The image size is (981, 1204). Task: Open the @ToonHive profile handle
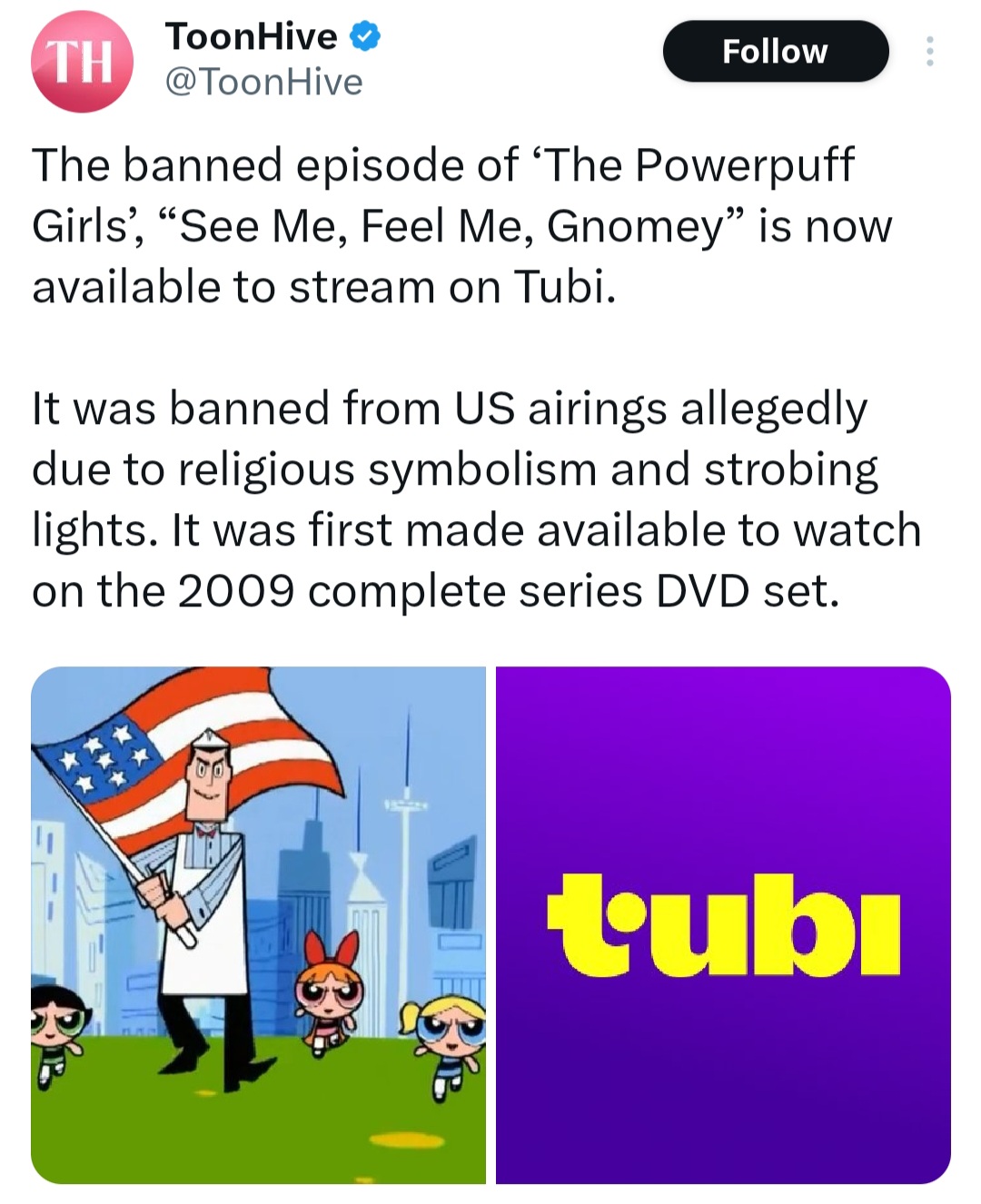coord(263,83)
